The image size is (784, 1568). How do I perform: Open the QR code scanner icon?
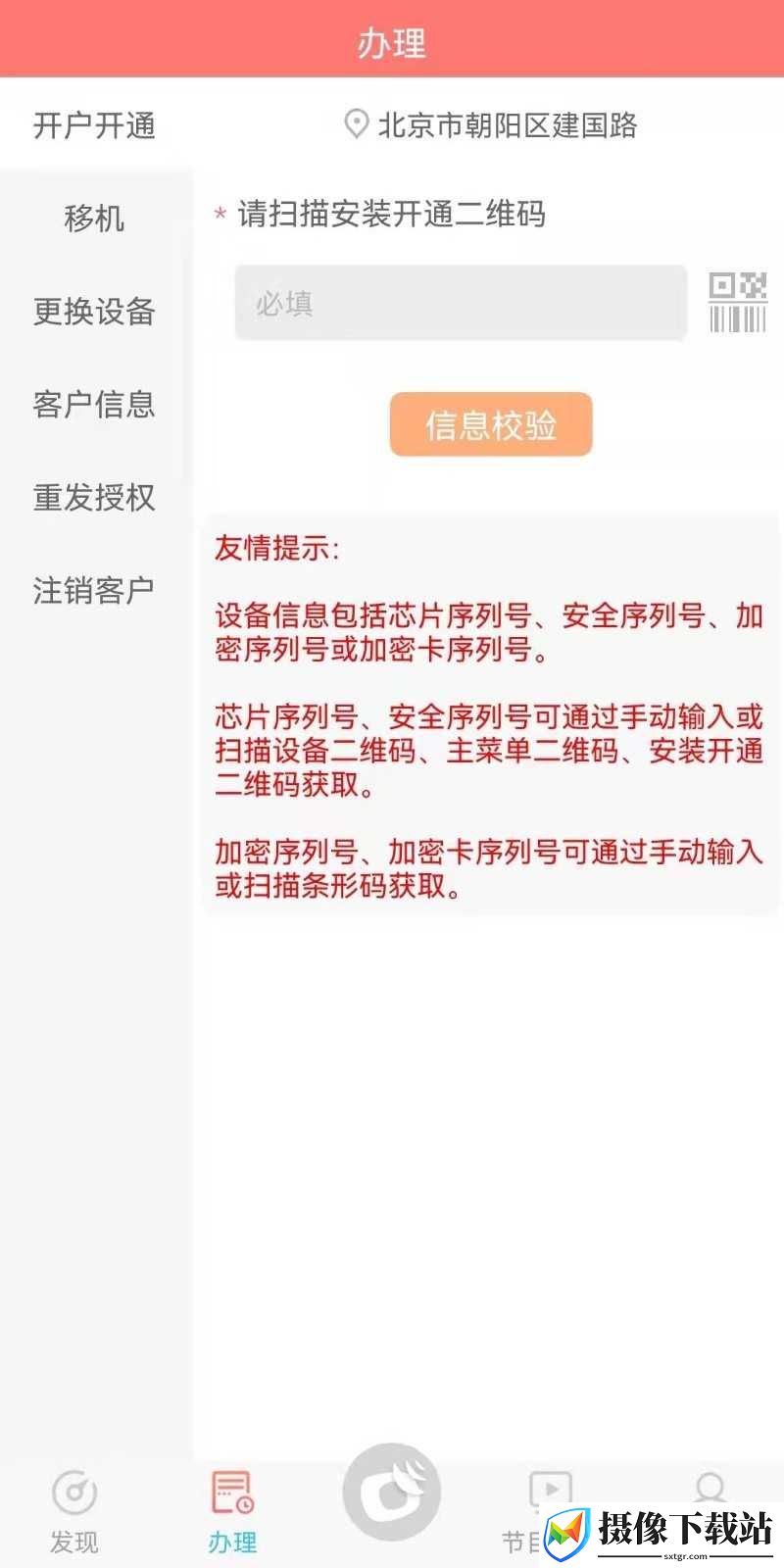(737, 303)
